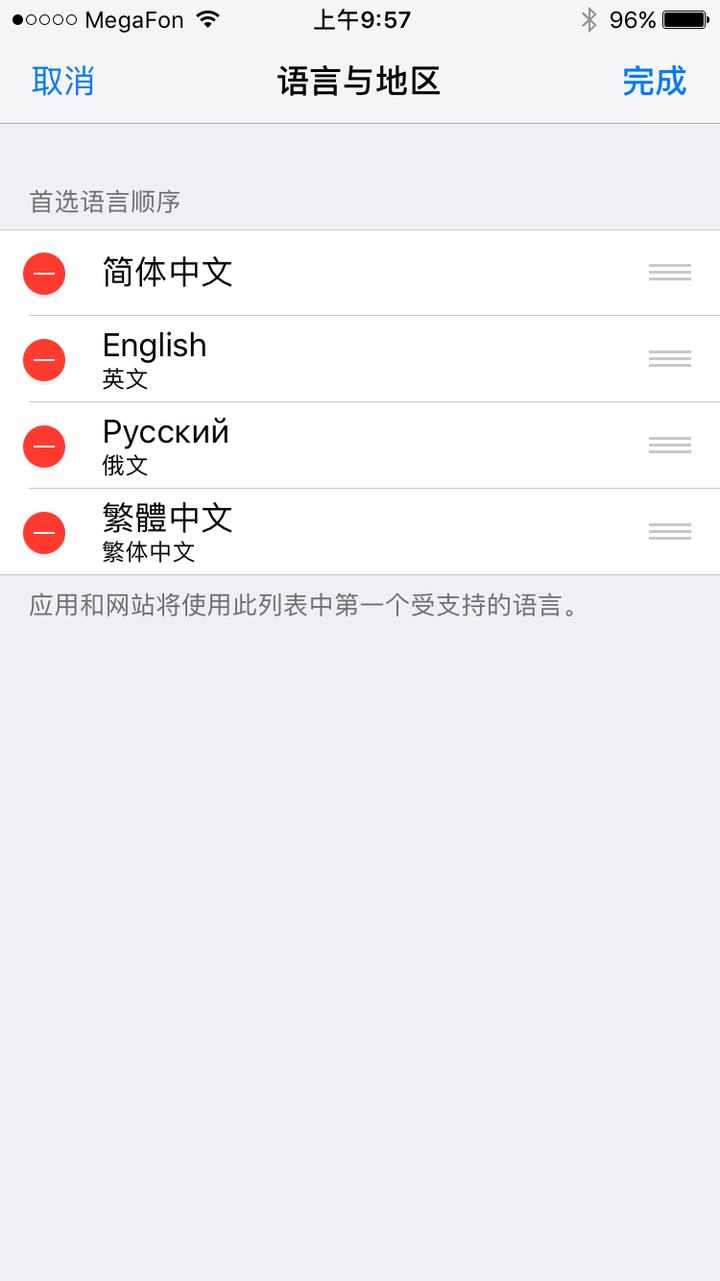The image size is (720, 1281).
Task: Tap the 语言与地区 title
Action: tap(359, 81)
